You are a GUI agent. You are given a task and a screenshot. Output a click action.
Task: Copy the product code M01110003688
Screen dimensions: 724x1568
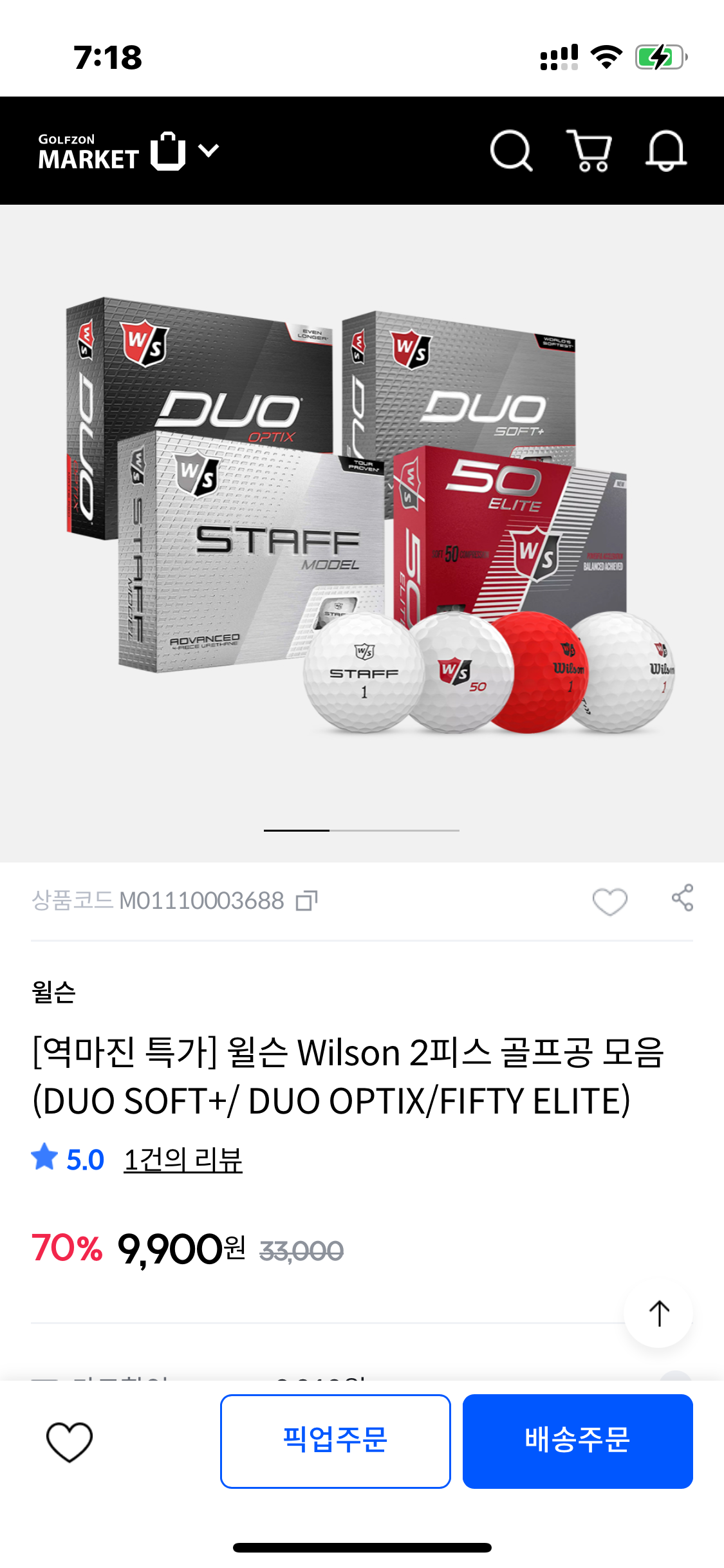[x=307, y=901]
